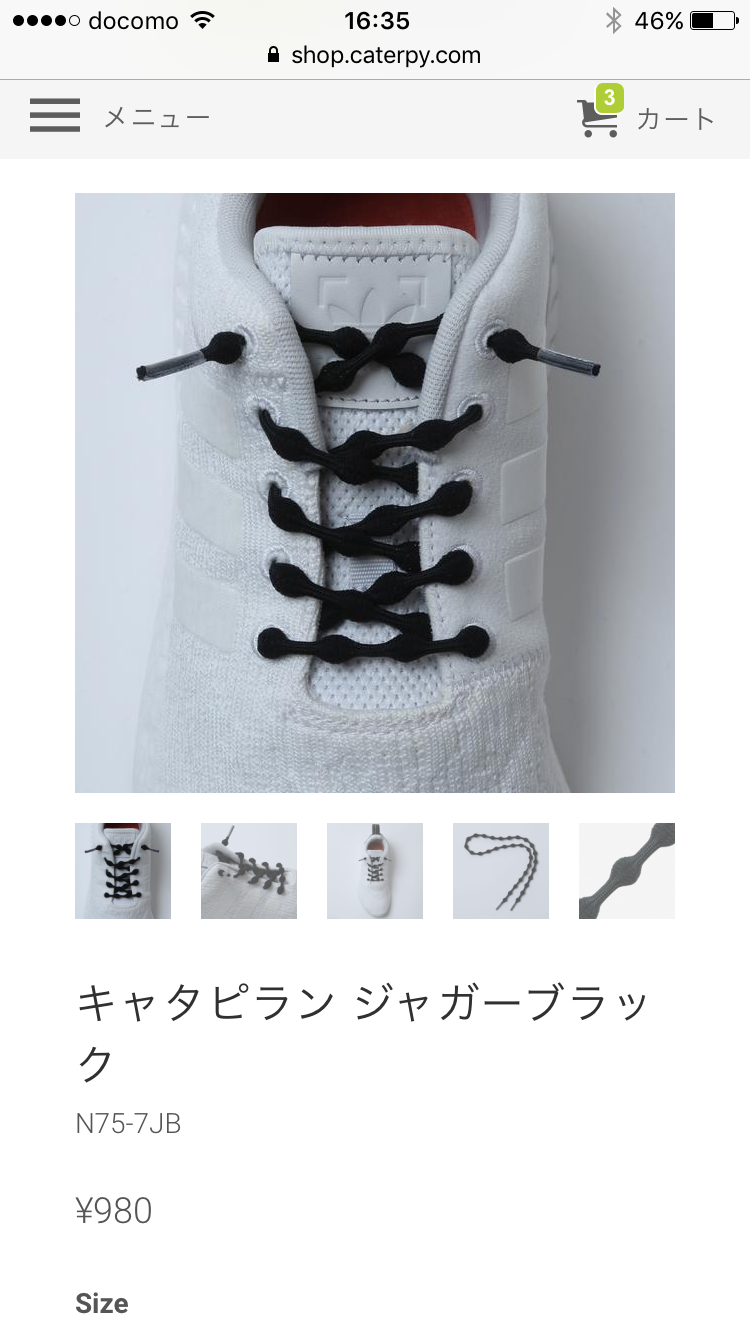Select the close-up lace bump thumbnail
This screenshot has height=1334, width=750.
click(627, 870)
